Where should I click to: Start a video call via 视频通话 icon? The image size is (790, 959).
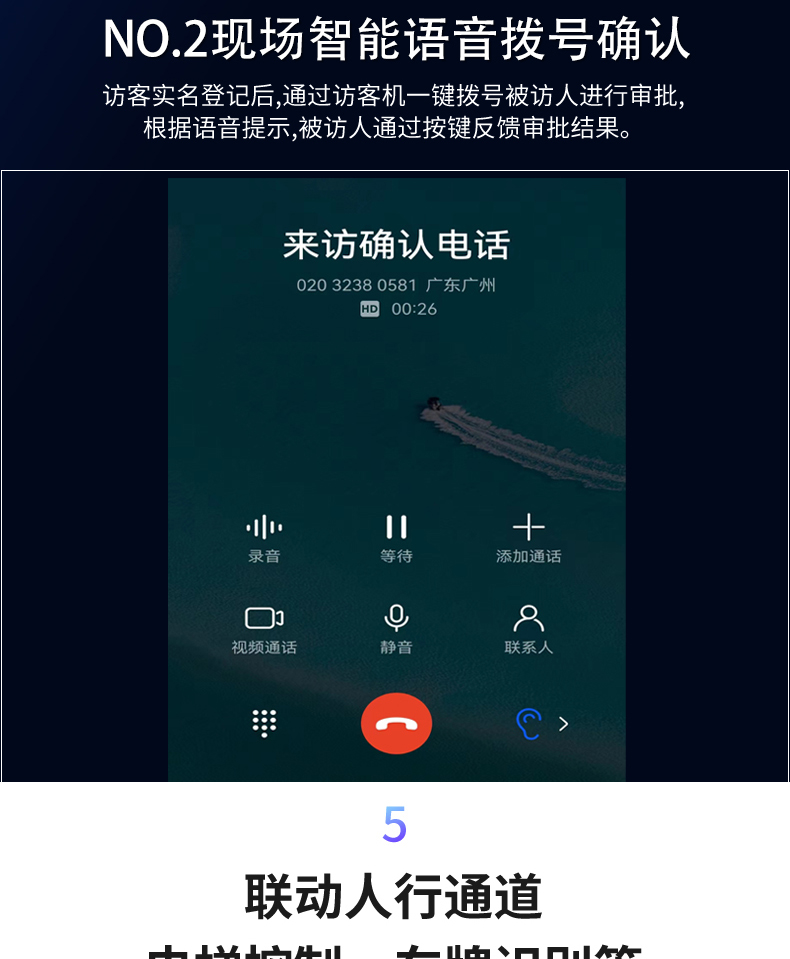tap(263, 619)
